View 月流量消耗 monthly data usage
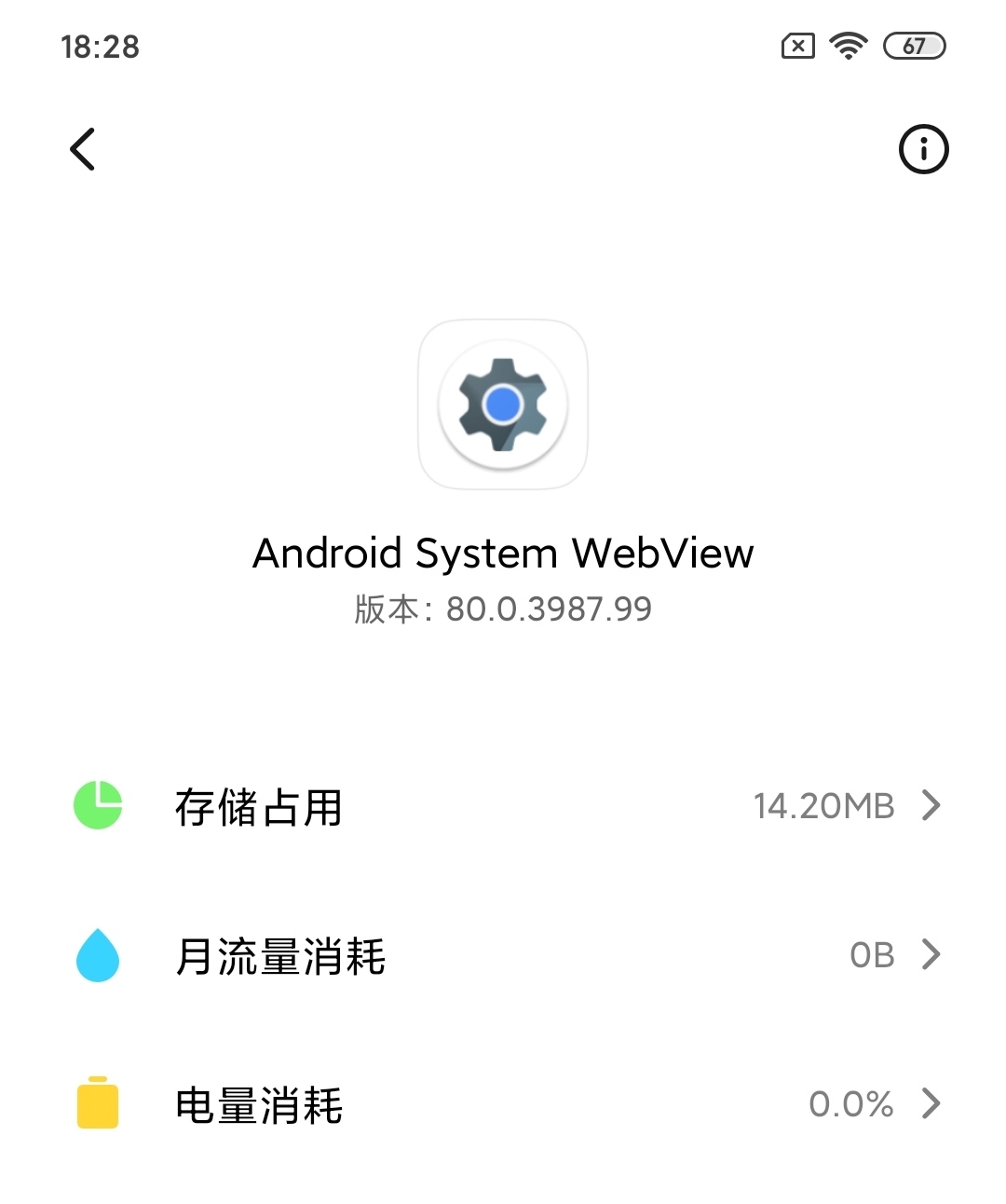The width and height of the screenshot is (1006, 1204). coord(503,955)
